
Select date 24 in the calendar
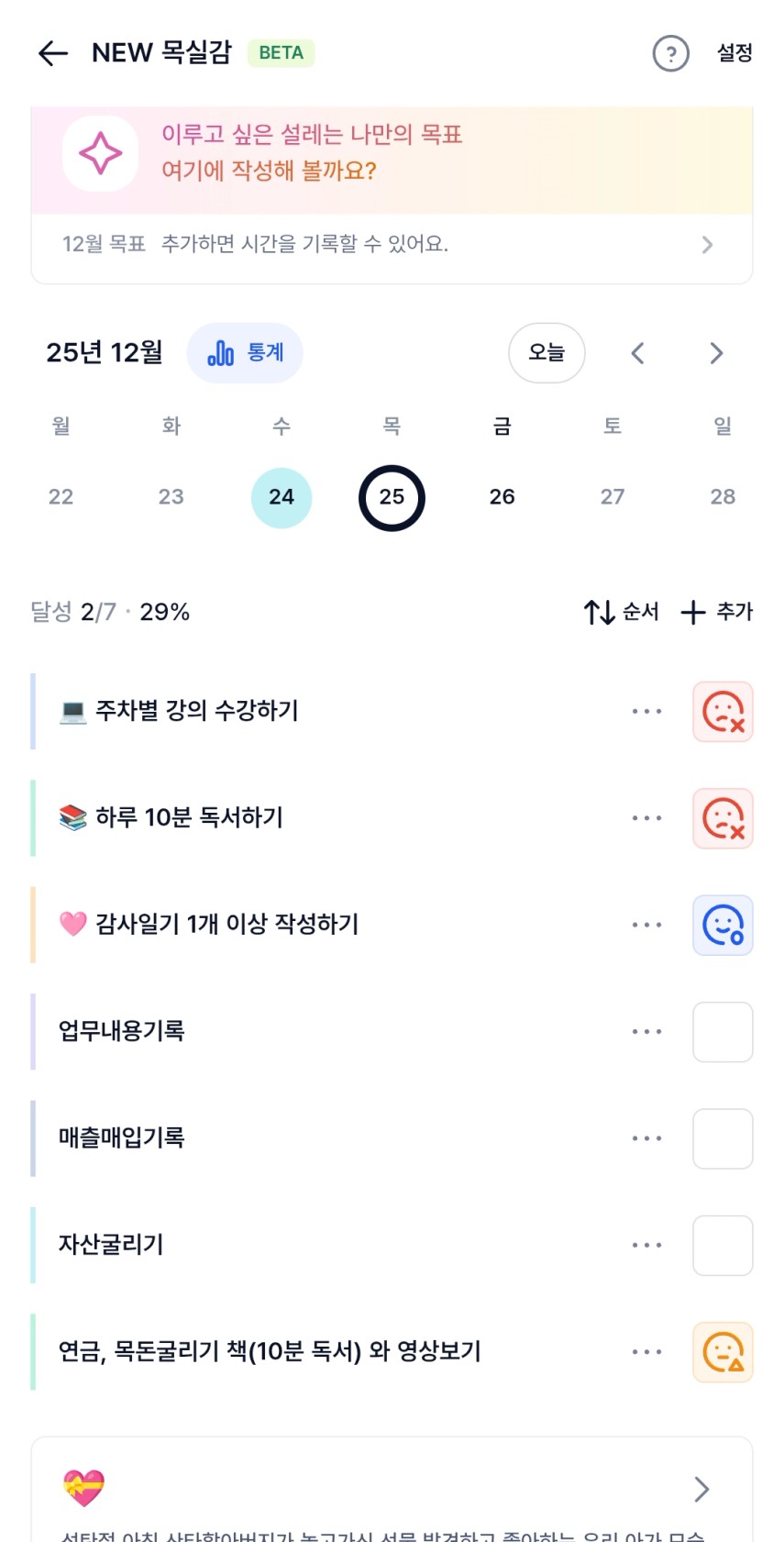coord(282,497)
